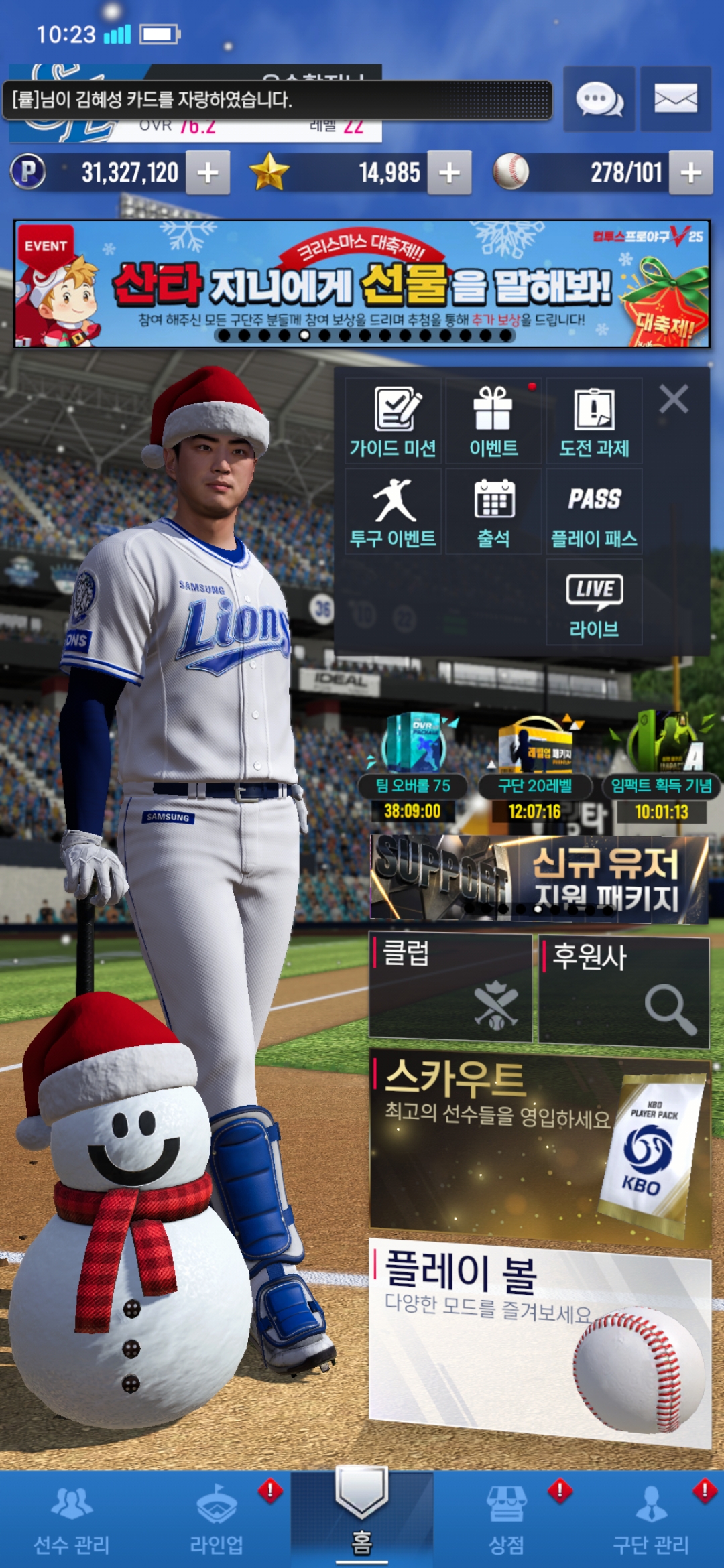This screenshot has width=724, height=1568.
Task: Open 스카우트 to recruit players
Action: 539,1147
